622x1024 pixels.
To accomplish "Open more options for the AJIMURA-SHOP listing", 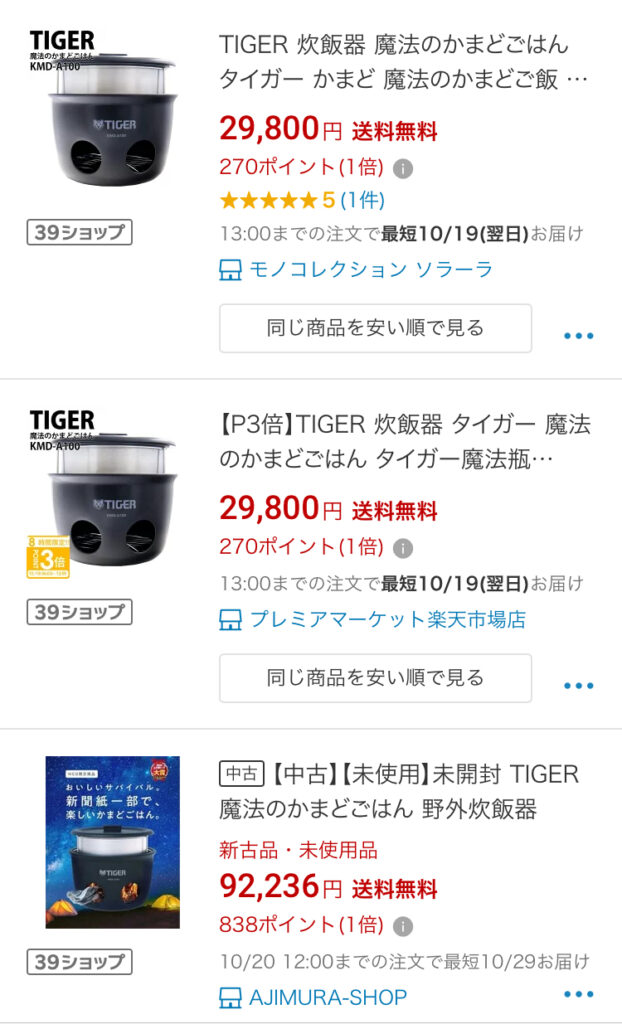I will pos(578,994).
